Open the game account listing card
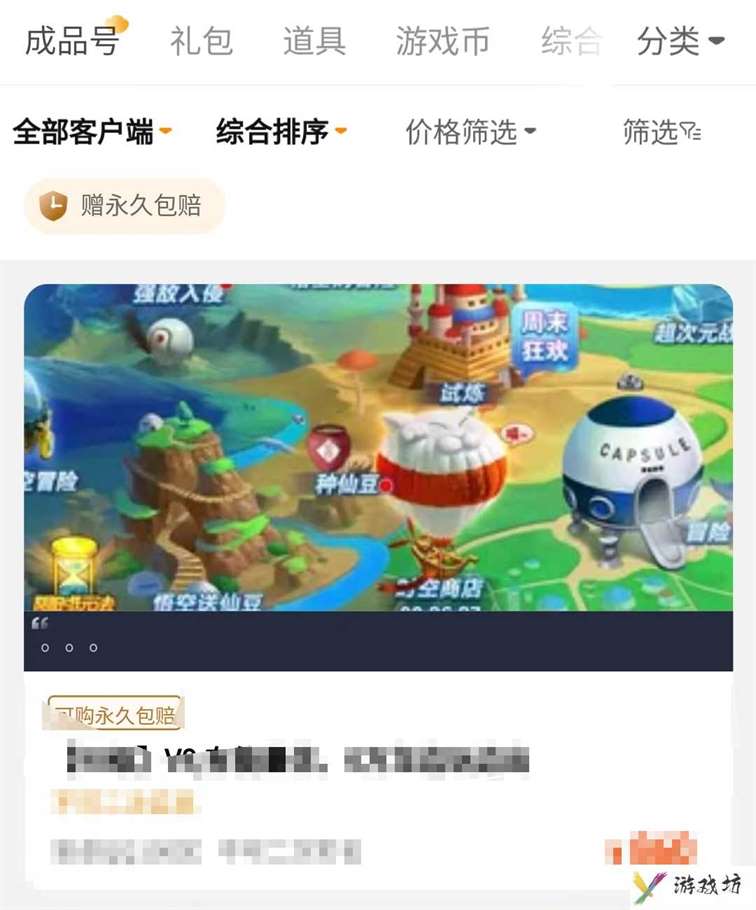This screenshot has height=910, width=756. point(378,580)
